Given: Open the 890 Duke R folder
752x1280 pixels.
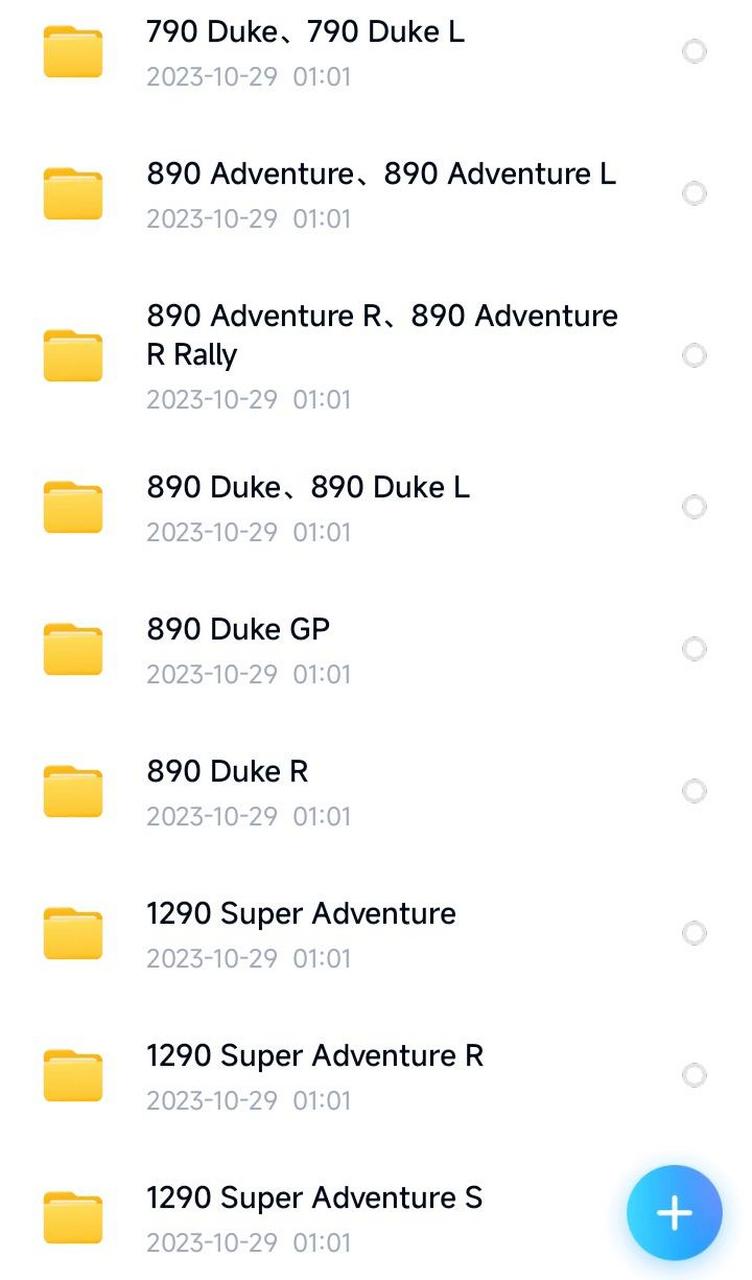Looking at the screenshot, I should tap(228, 772).
